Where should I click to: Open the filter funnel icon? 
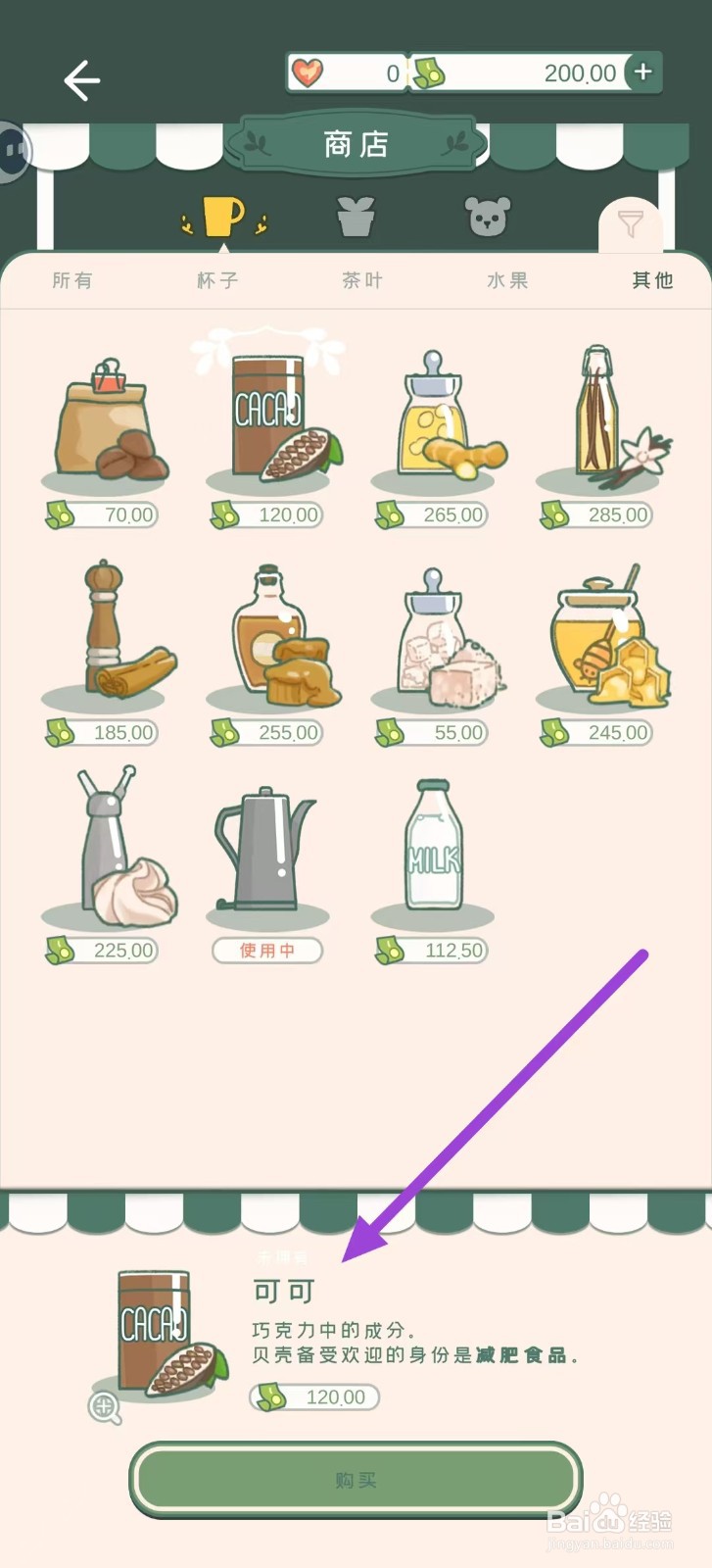coord(631,225)
